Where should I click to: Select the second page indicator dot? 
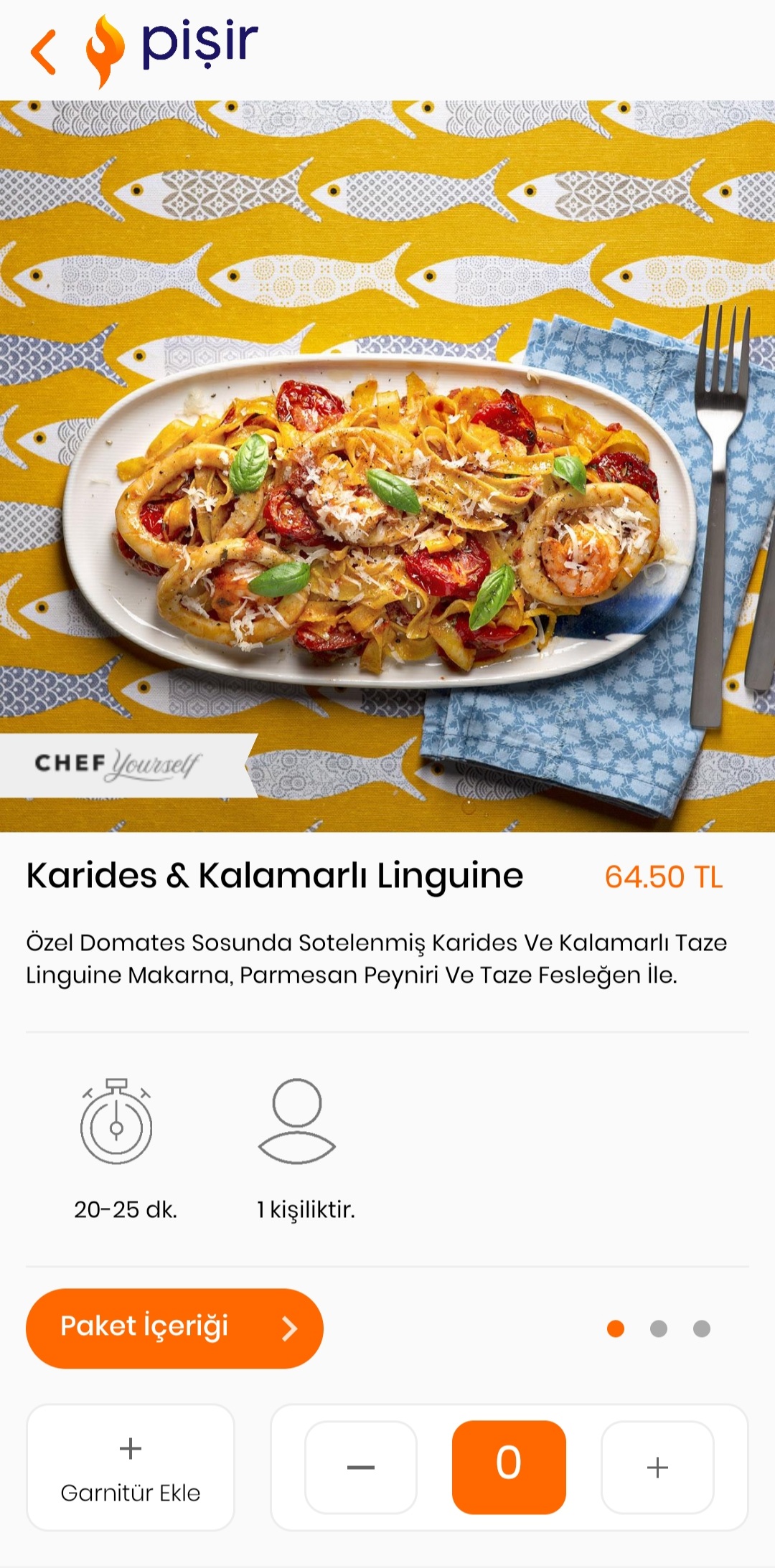click(658, 1329)
